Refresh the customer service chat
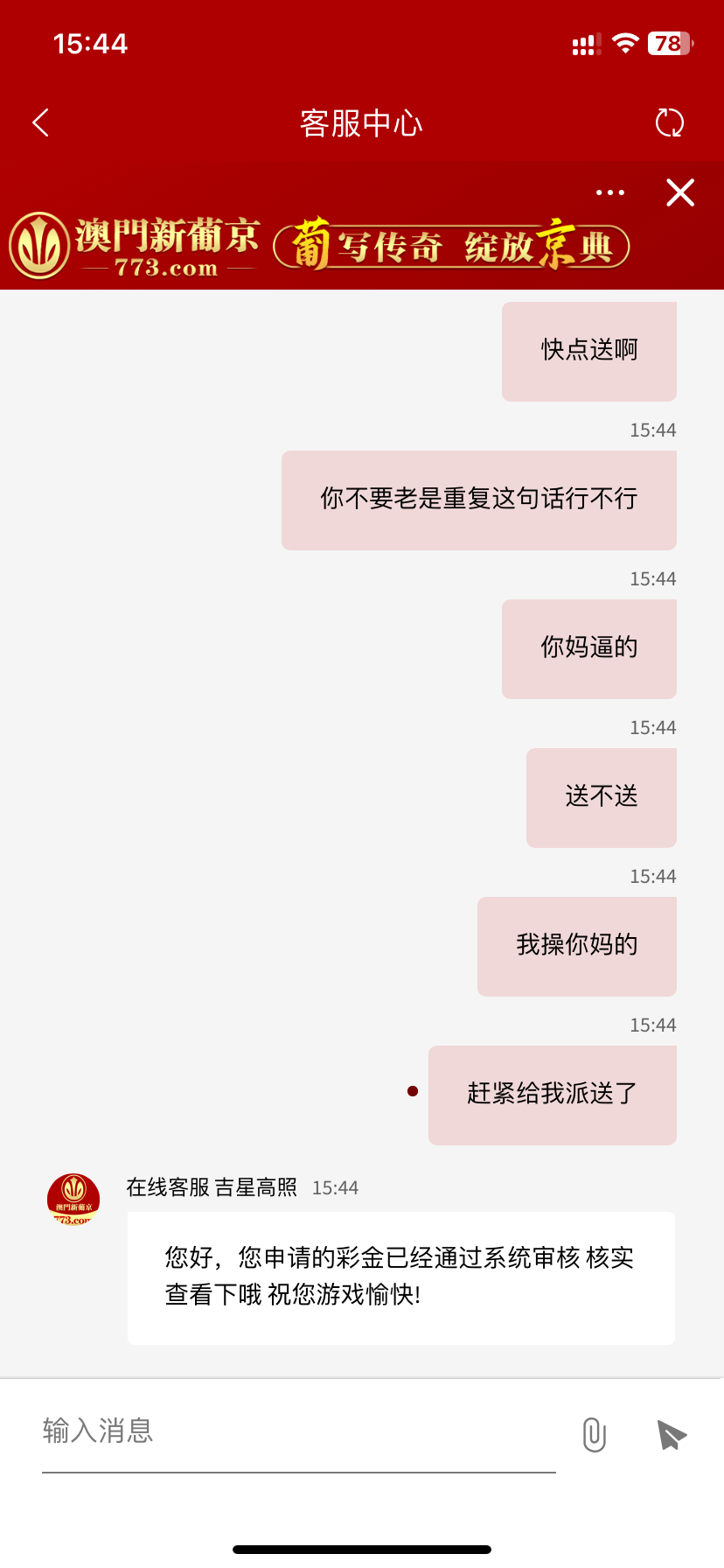The width and height of the screenshot is (724, 1568). (x=670, y=122)
